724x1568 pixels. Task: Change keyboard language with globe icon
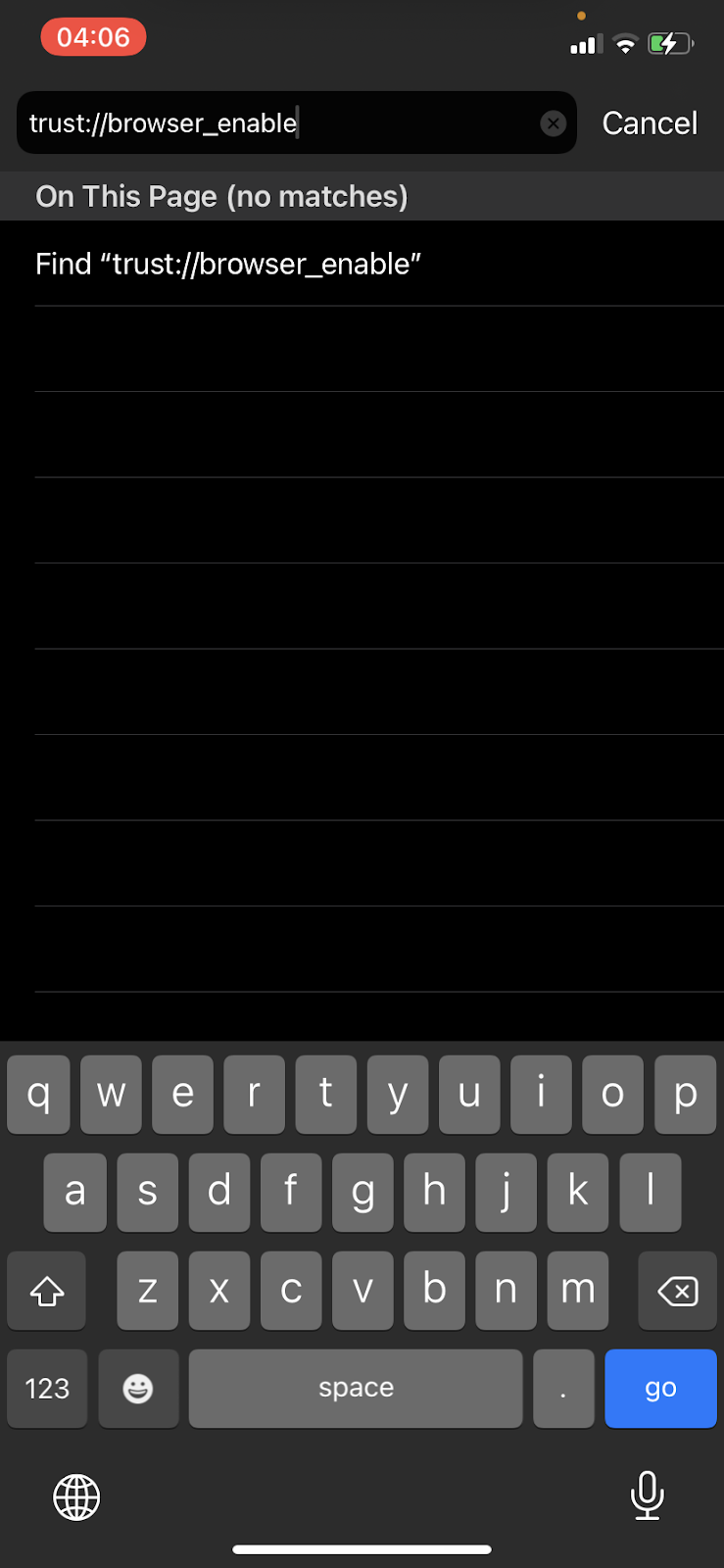tap(76, 1496)
